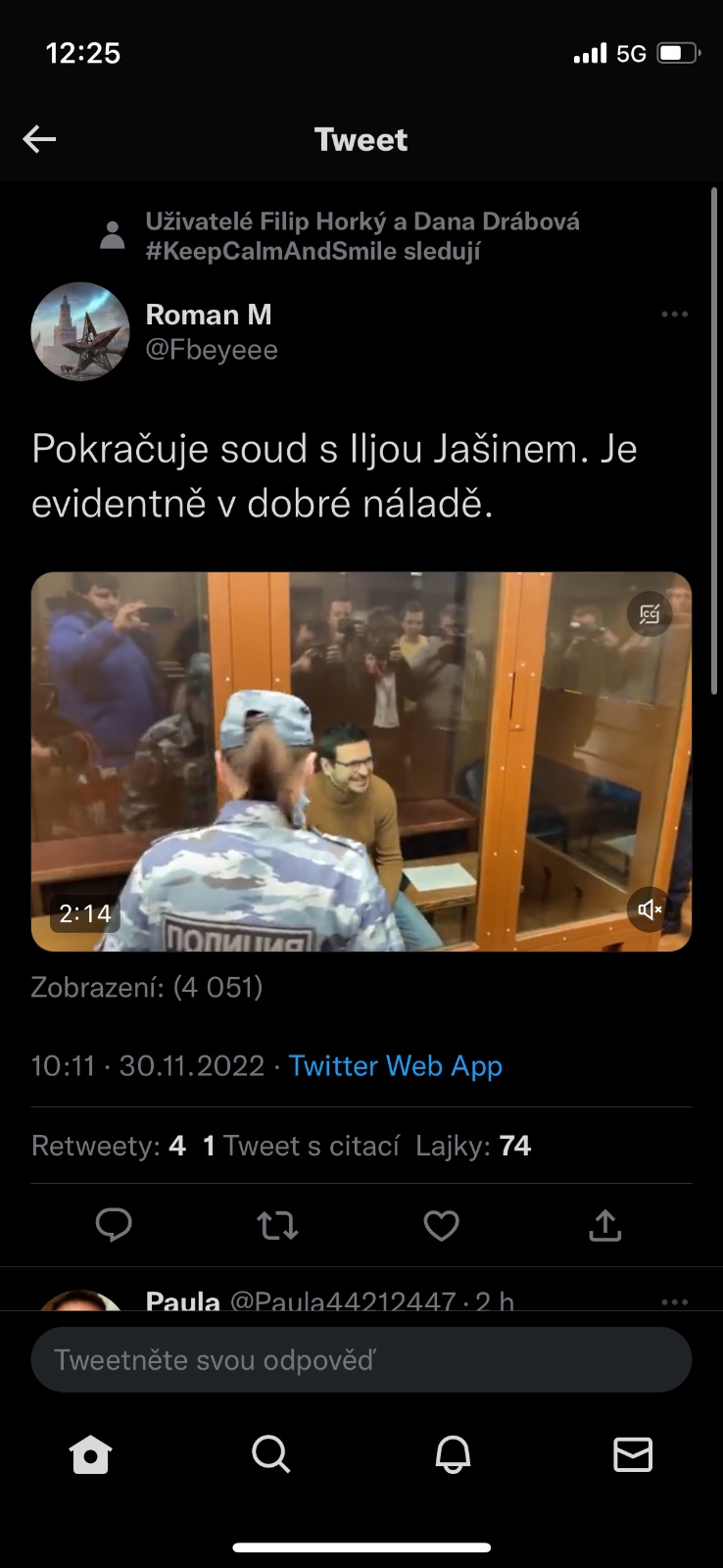Unmute the video sound
This screenshot has height=1568, width=723.
(x=650, y=909)
